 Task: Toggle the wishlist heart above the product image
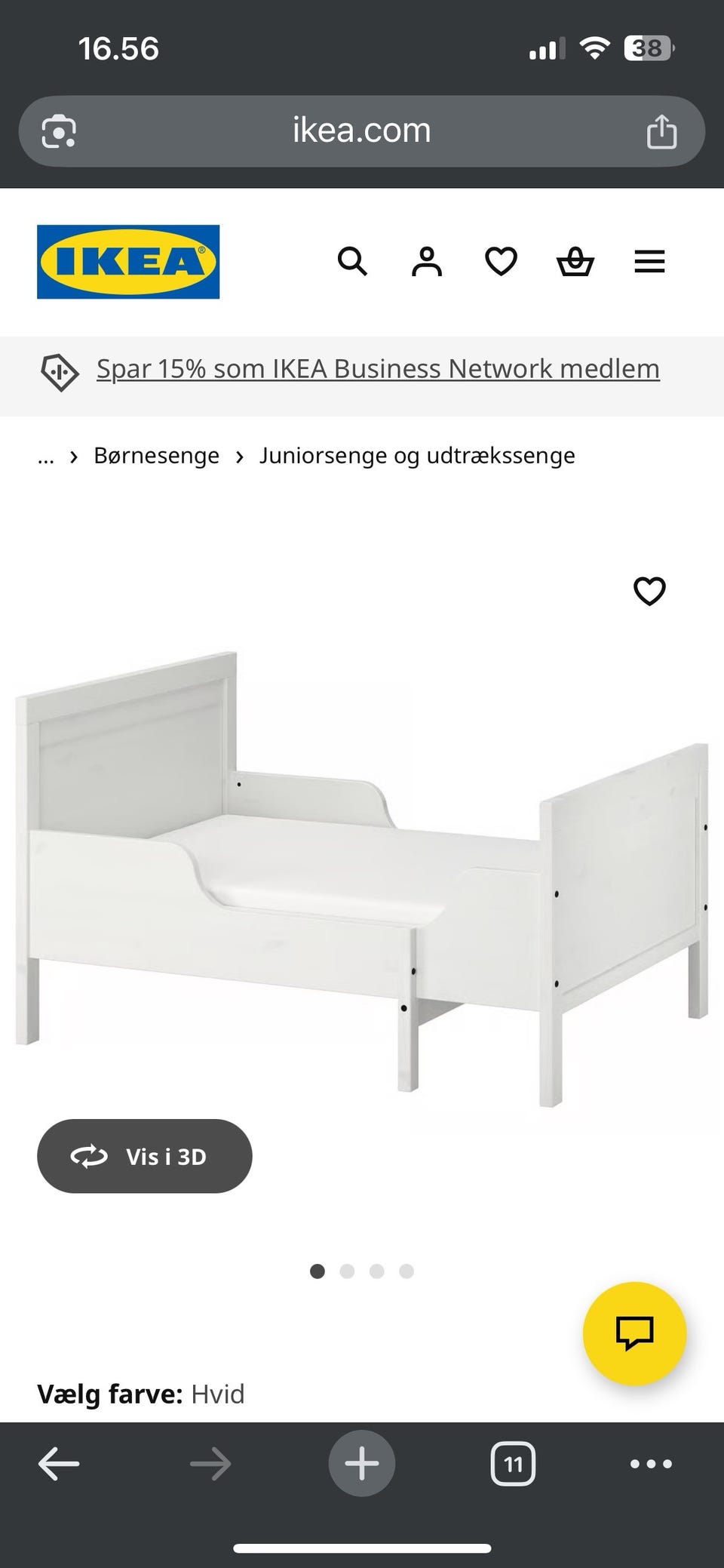649,592
